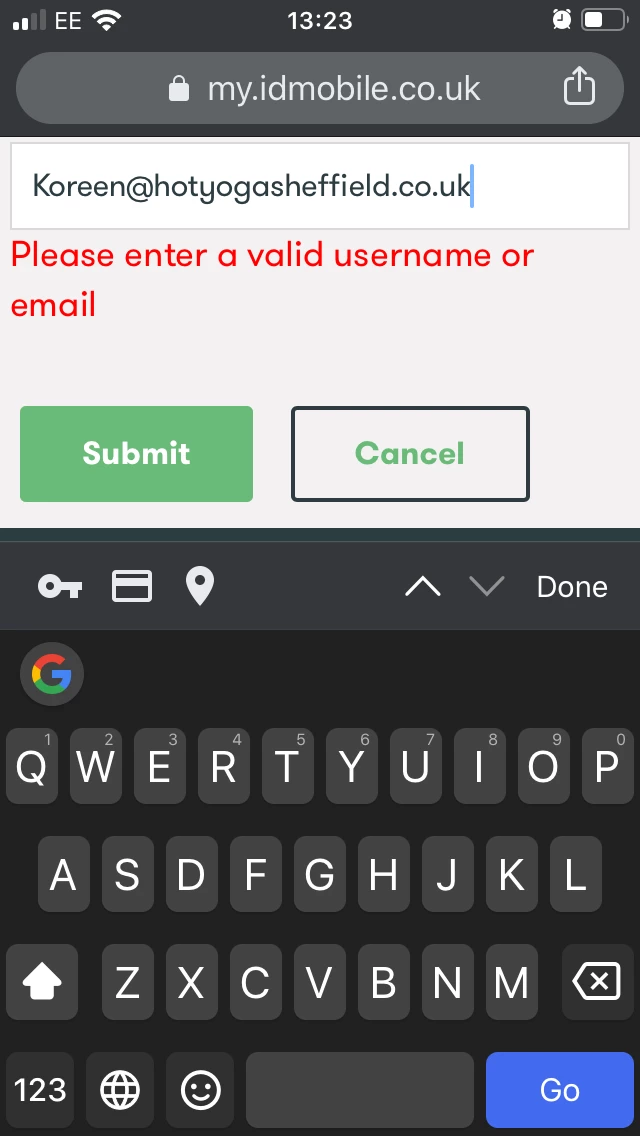640x1136 pixels.
Task: Cancel the username recovery form
Action: [410, 453]
